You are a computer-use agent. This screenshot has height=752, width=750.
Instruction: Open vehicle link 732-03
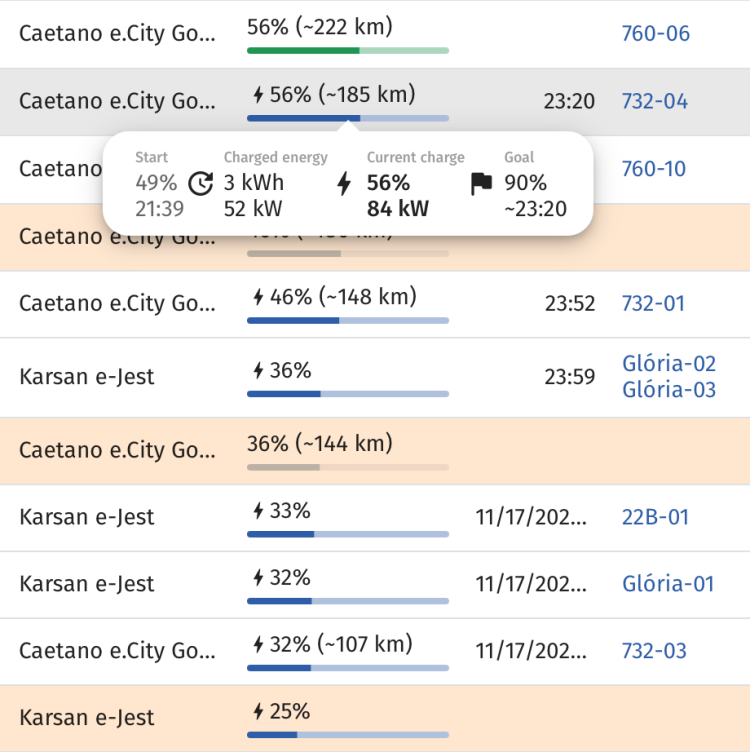[x=654, y=651]
